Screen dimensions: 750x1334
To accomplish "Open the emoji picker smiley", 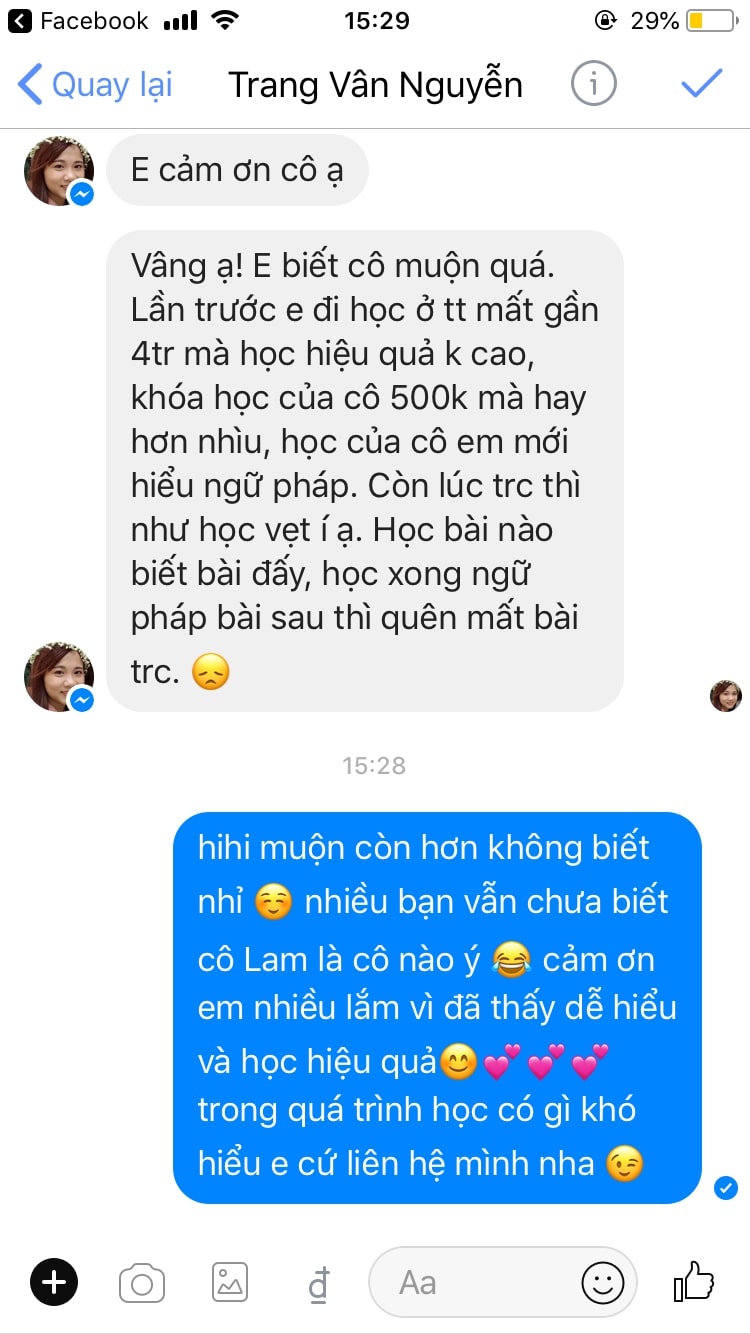I will (x=602, y=1282).
